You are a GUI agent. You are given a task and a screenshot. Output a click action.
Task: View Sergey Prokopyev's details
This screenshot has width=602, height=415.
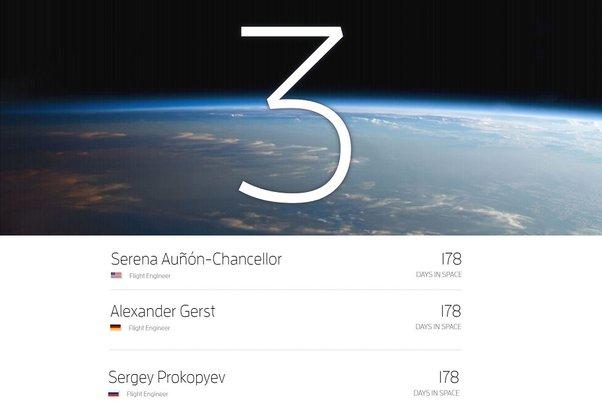click(167, 378)
